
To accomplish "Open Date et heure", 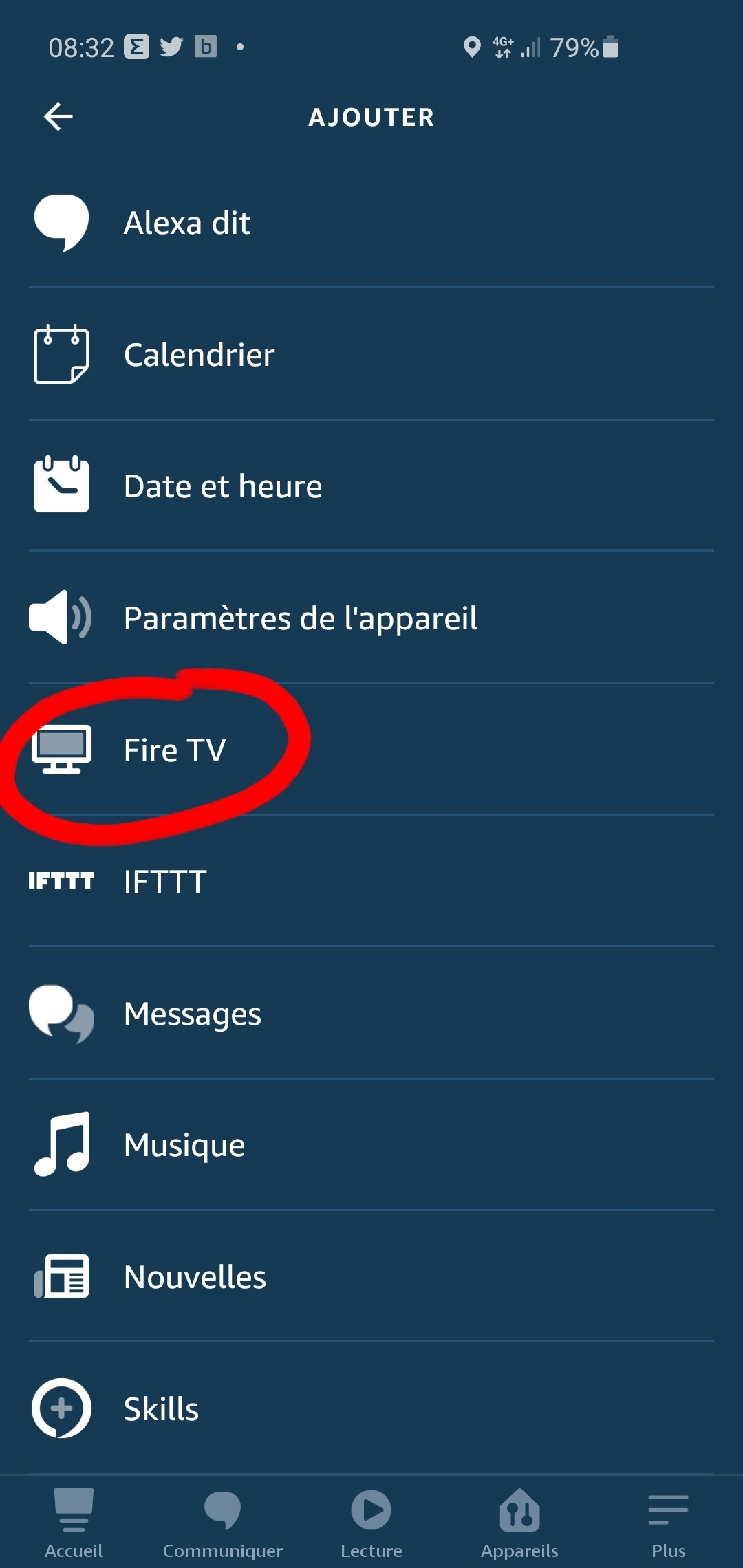I will [x=371, y=486].
